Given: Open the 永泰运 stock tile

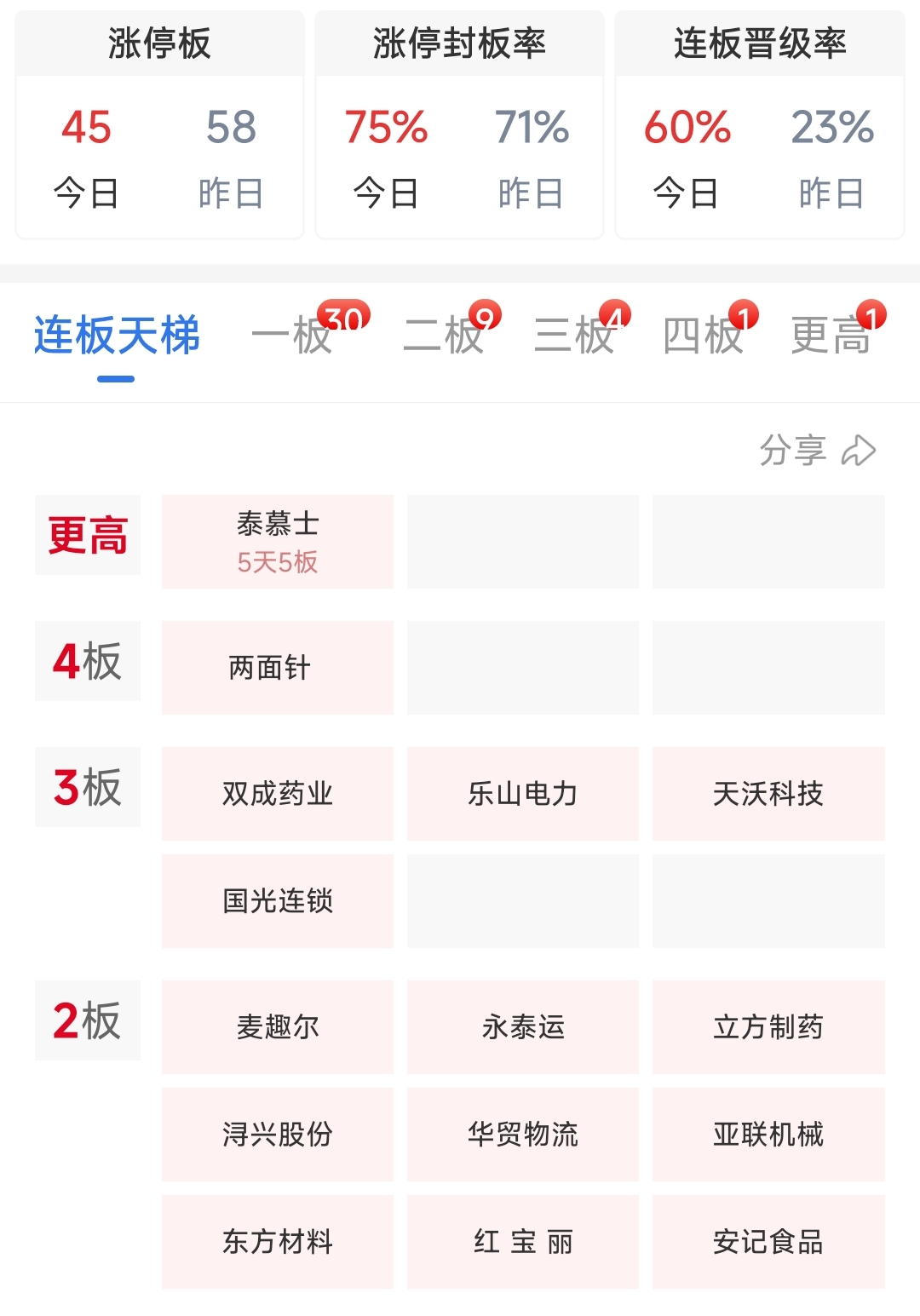Looking at the screenshot, I should tap(523, 1027).
